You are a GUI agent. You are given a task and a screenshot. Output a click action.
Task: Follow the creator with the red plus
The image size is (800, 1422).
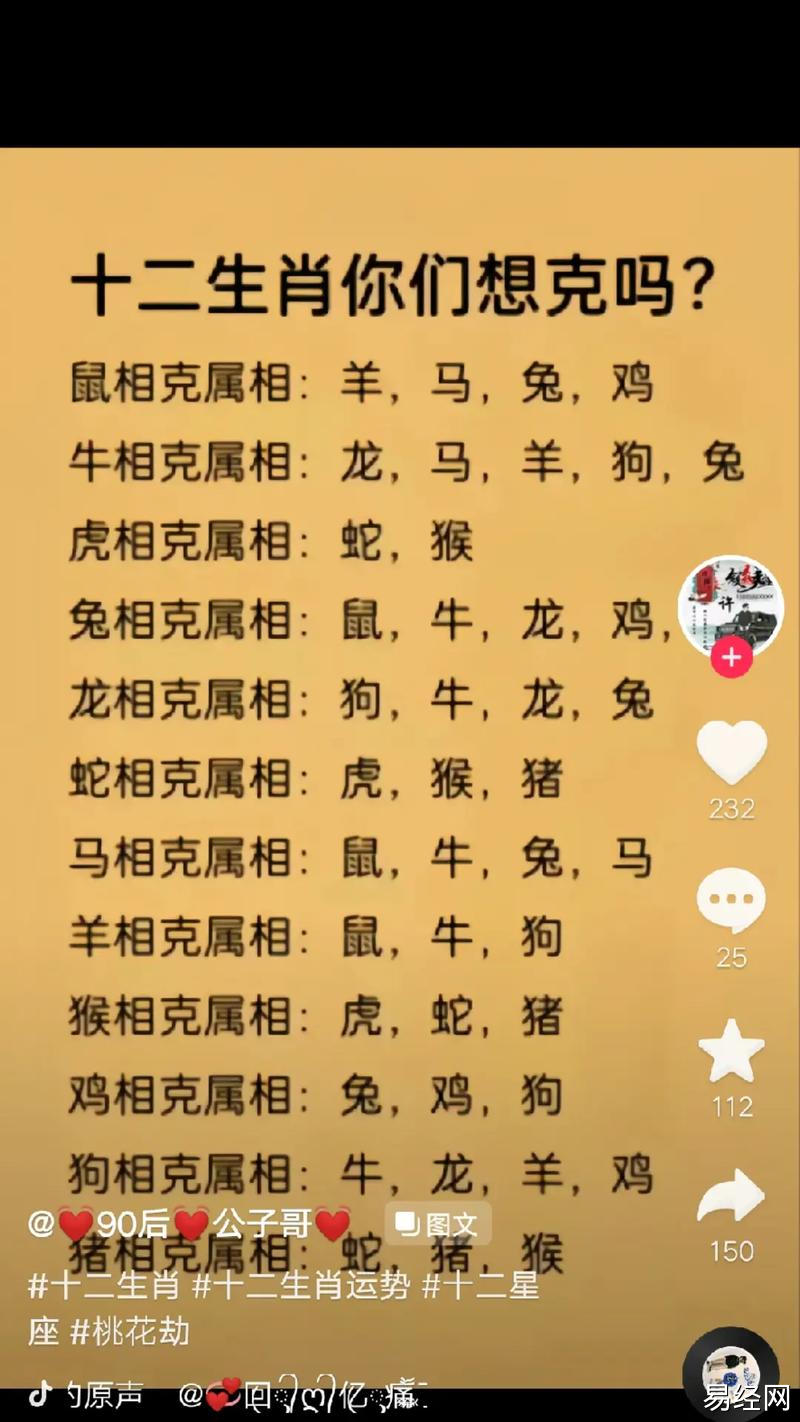731,658
